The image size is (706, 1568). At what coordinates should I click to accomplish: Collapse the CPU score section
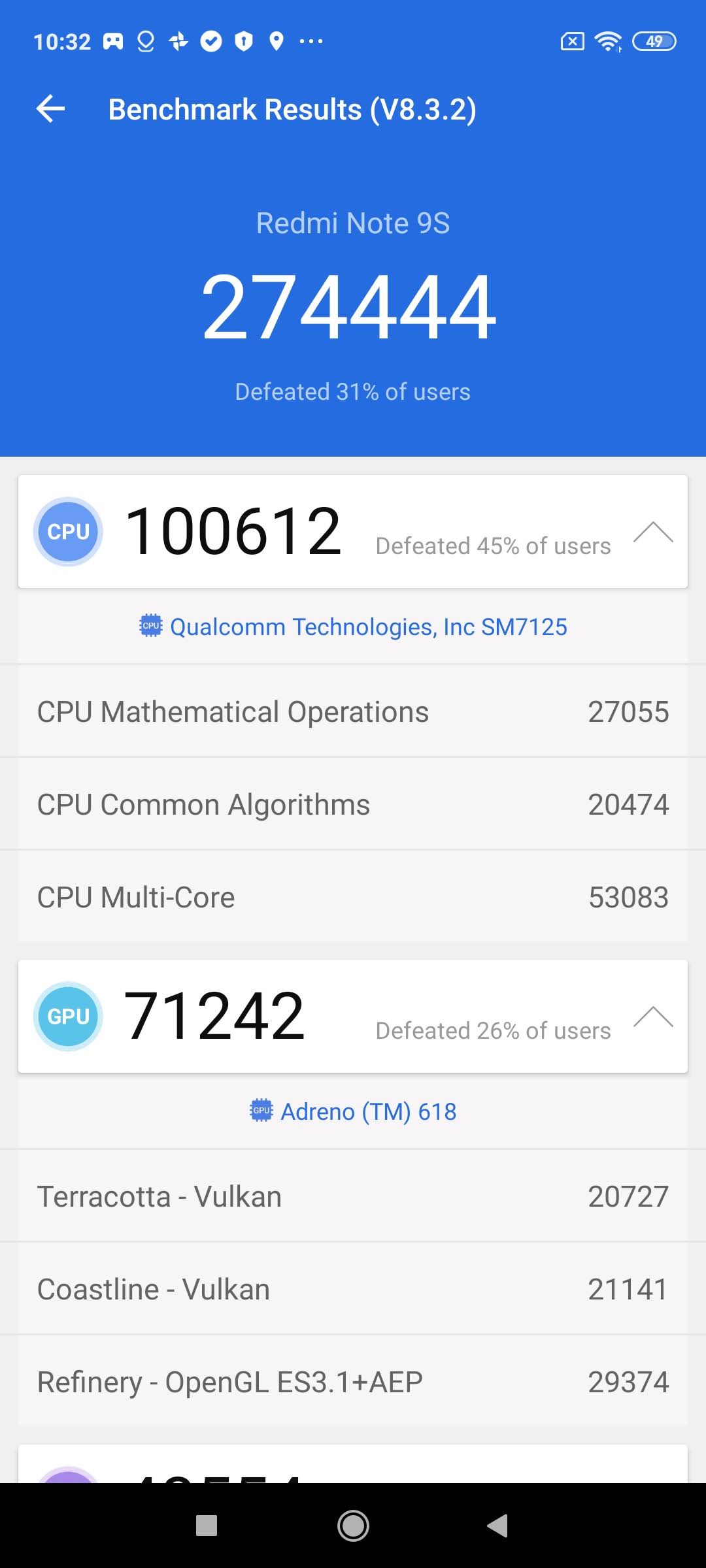[652, 532]
